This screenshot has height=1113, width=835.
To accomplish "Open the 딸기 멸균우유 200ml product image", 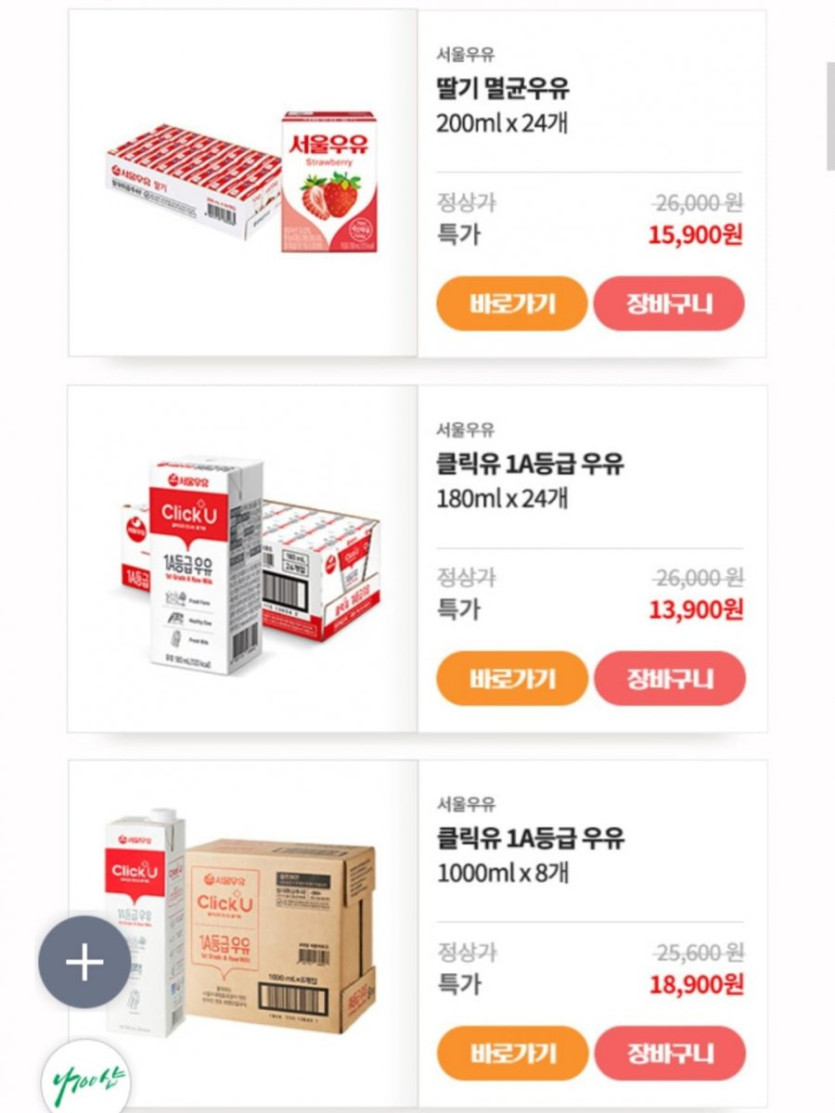I will [243, 182].
